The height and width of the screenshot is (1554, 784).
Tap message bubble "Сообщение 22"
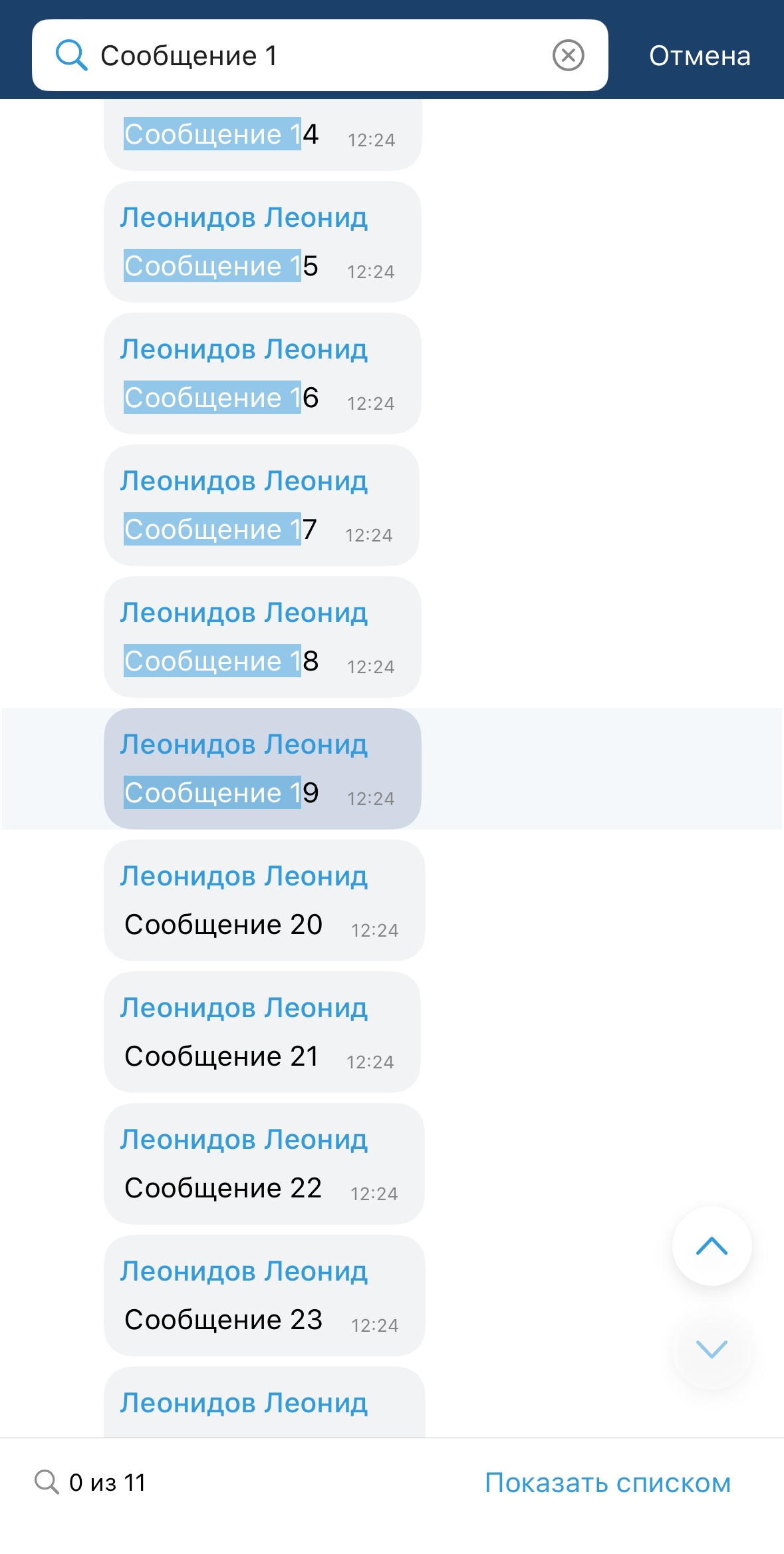[x=263, y=1164]
